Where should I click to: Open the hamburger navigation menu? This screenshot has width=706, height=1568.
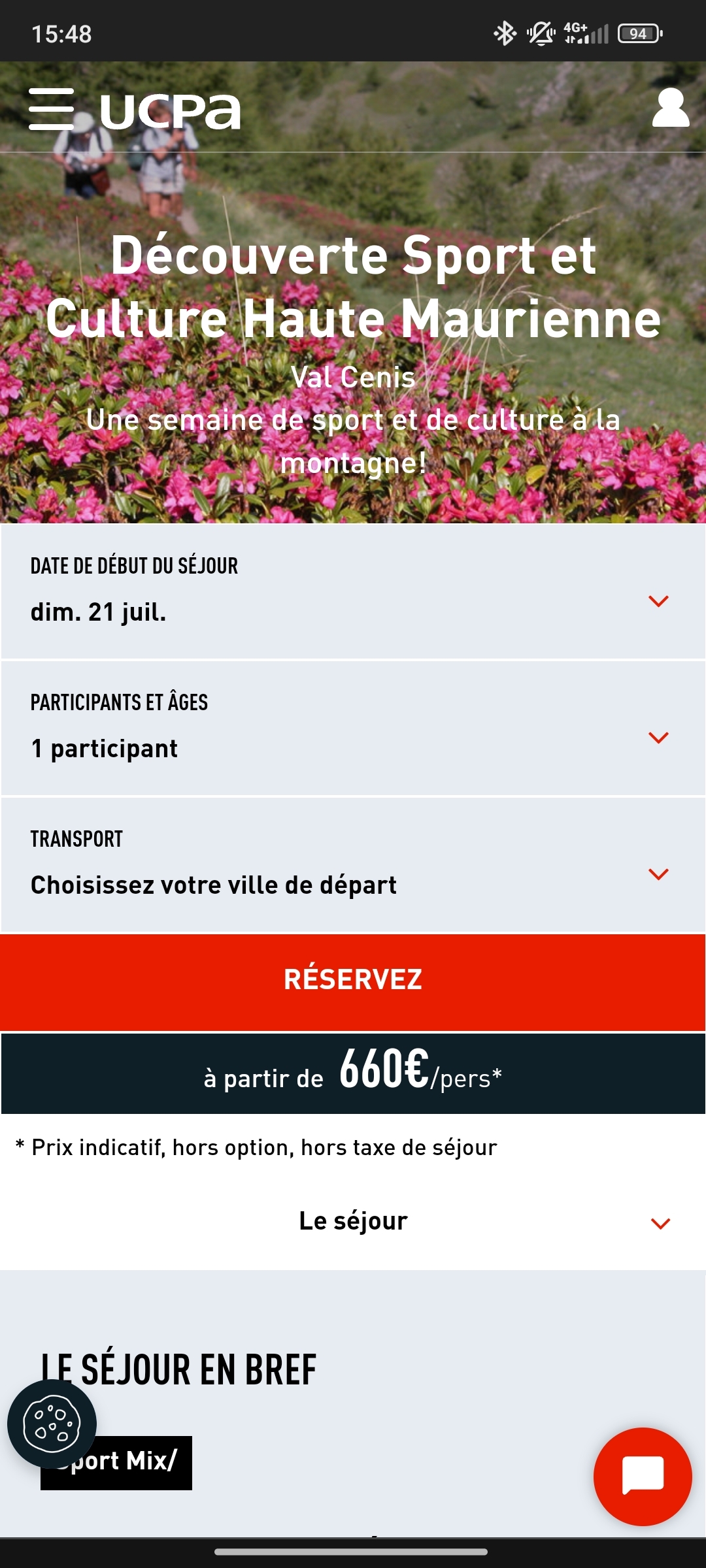(51, 109)
